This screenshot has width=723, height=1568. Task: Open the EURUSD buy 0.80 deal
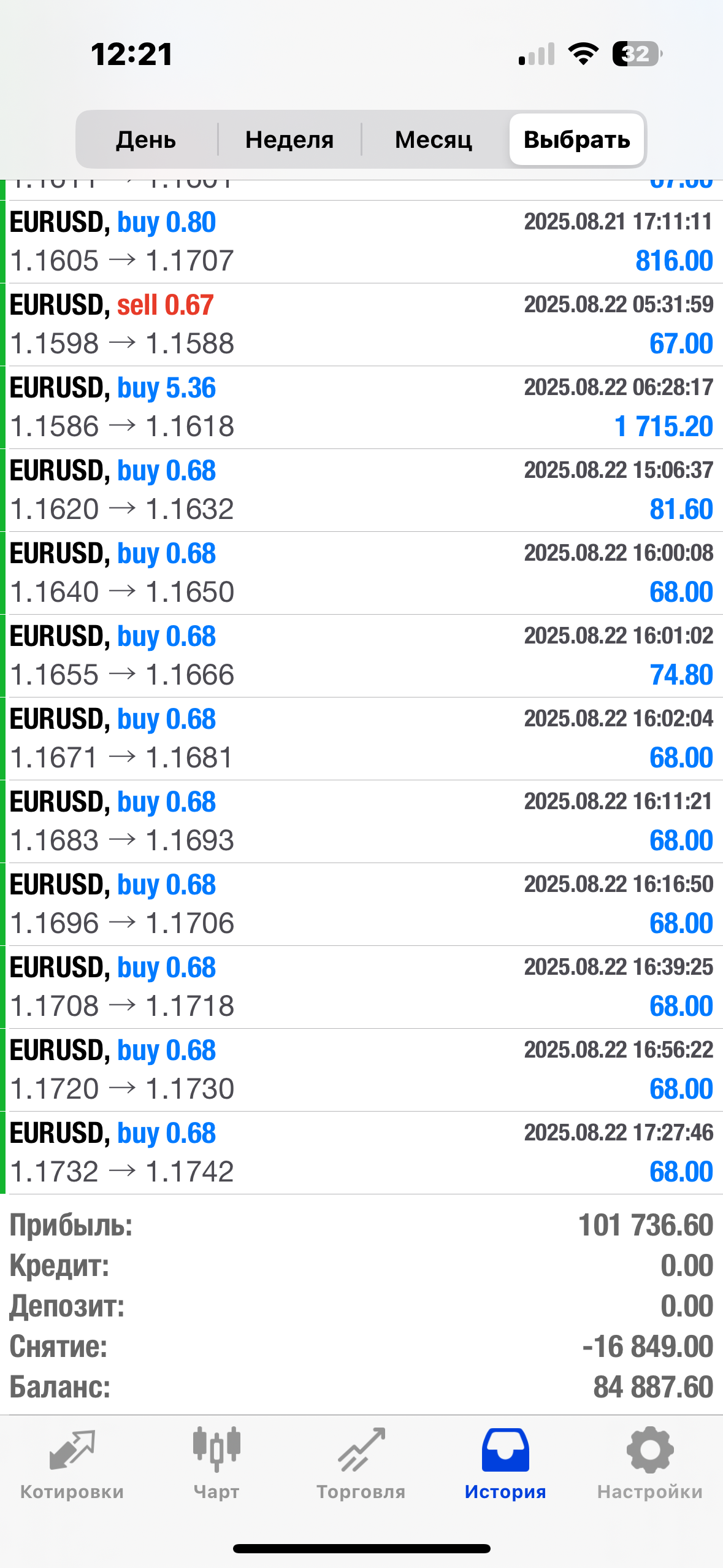(361, 242)
